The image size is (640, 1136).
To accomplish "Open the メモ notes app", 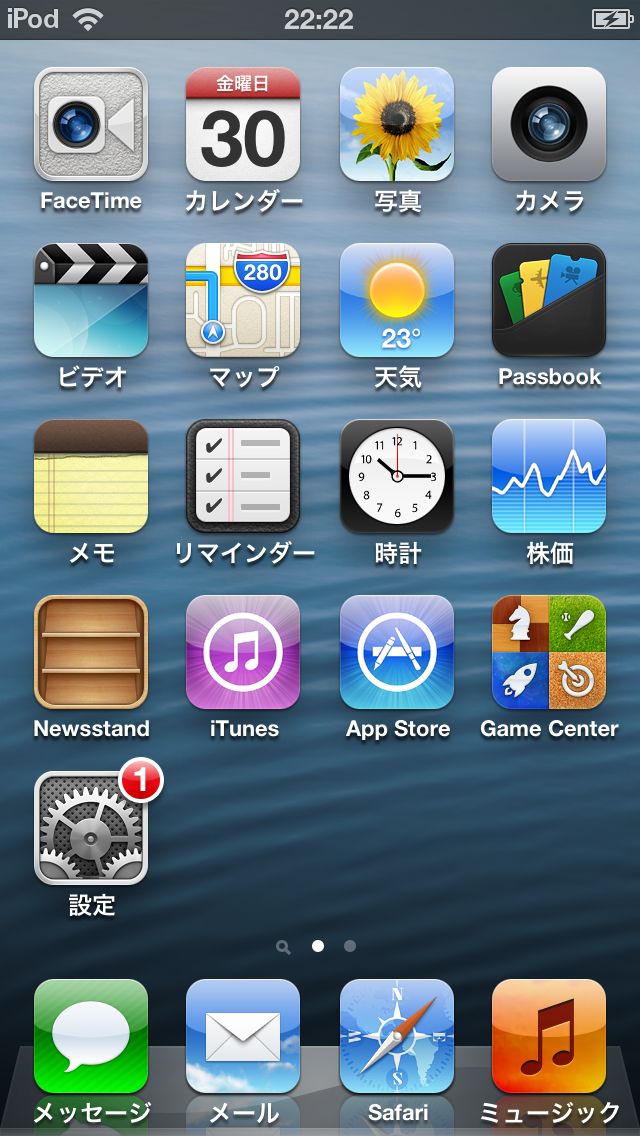I will (x=91, y=476).
